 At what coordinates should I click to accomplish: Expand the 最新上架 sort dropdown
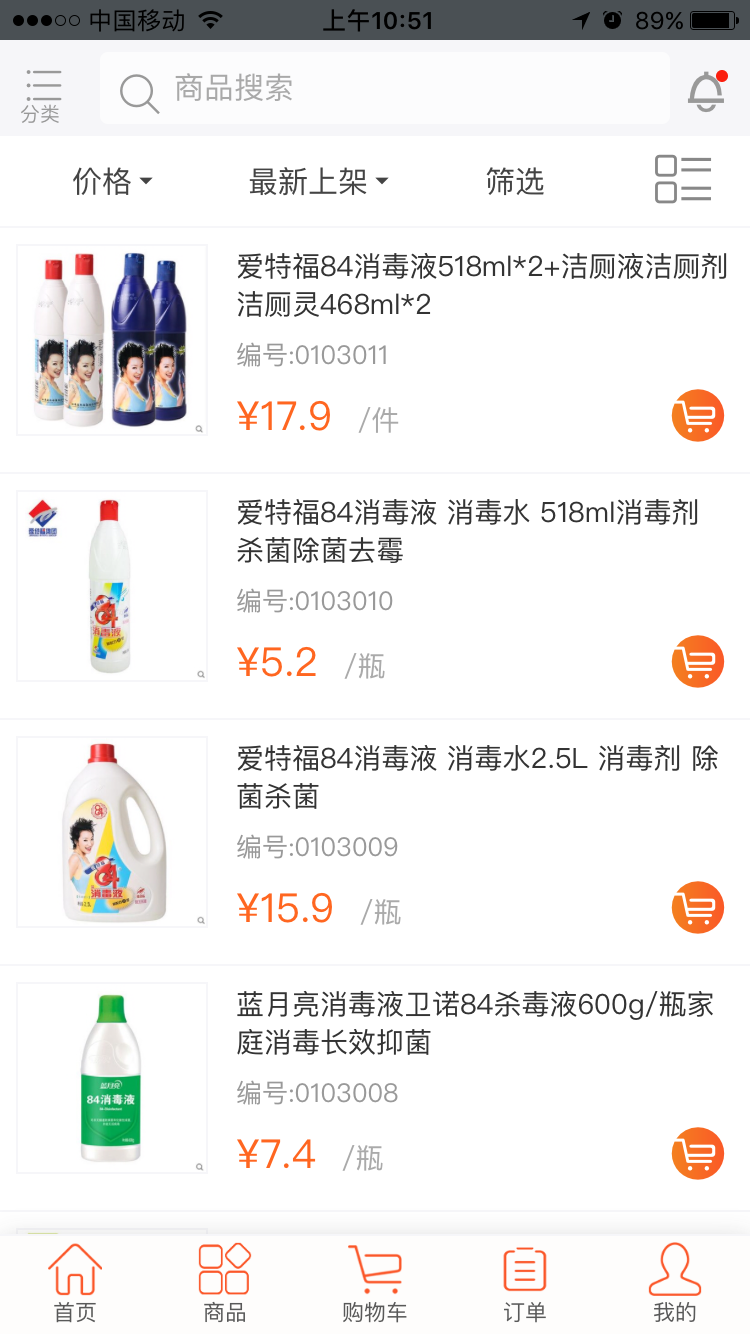point(318,182)
